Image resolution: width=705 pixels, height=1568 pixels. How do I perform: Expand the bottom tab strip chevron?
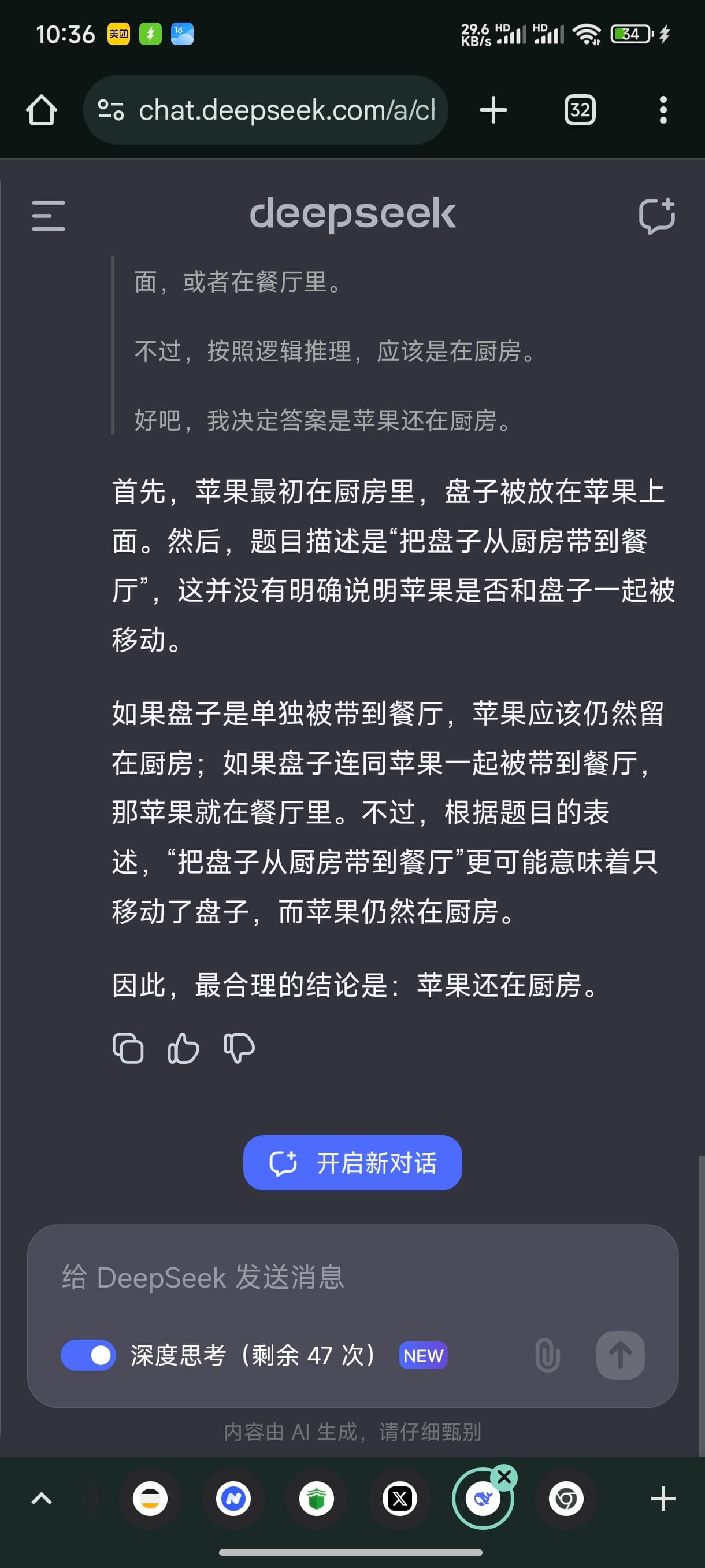(x=42, y=1499)
